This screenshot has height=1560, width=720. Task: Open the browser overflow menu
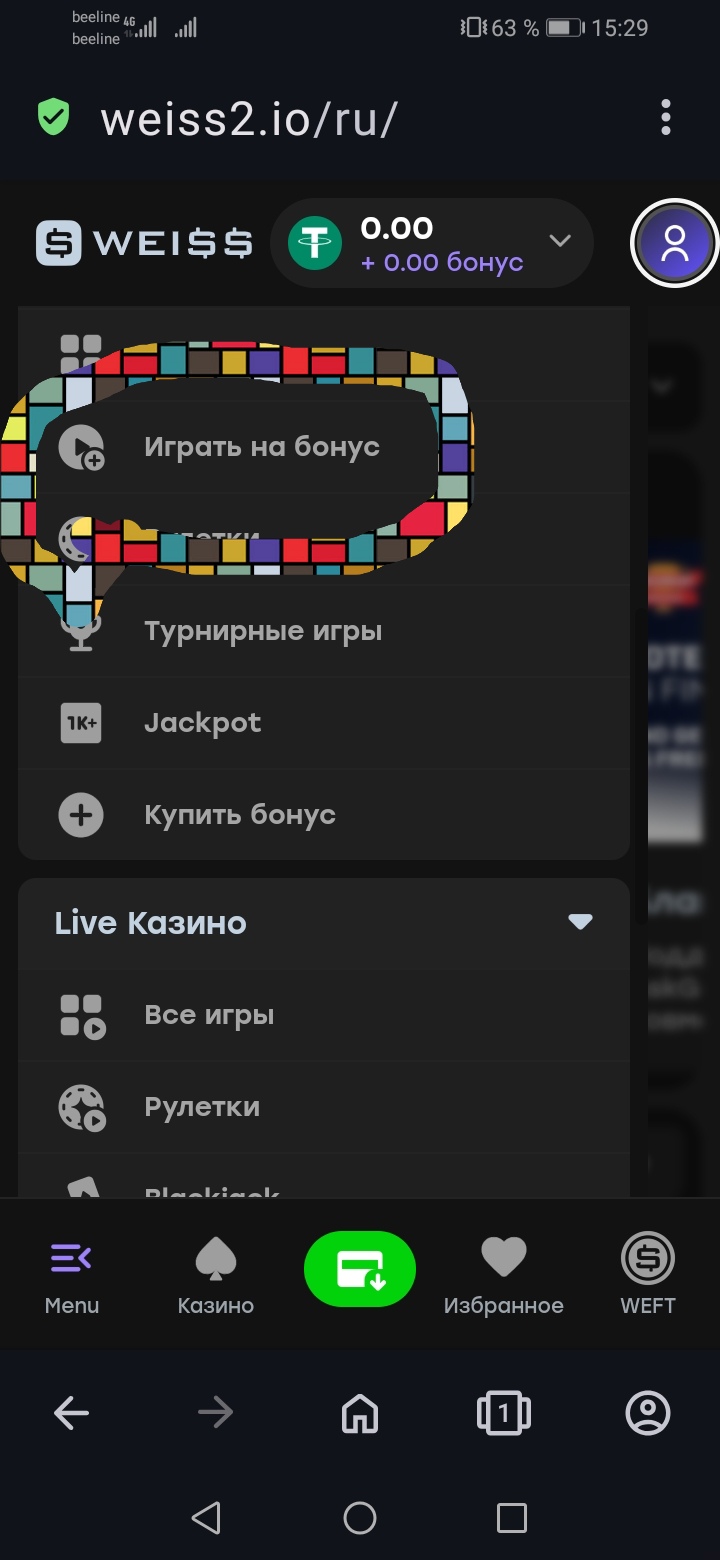(x=666, y=118)
